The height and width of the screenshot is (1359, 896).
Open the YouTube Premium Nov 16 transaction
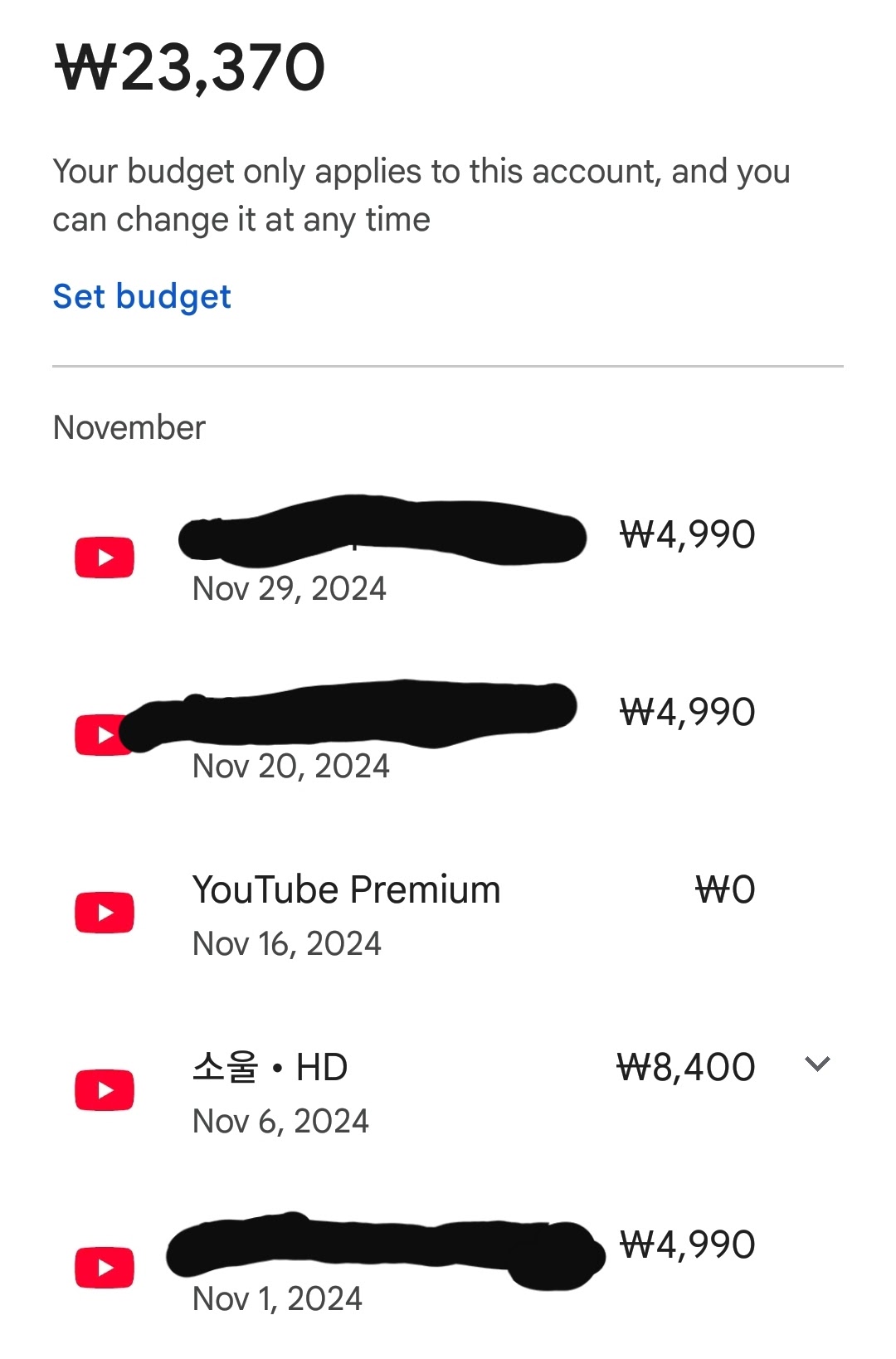tap(346, 913)
